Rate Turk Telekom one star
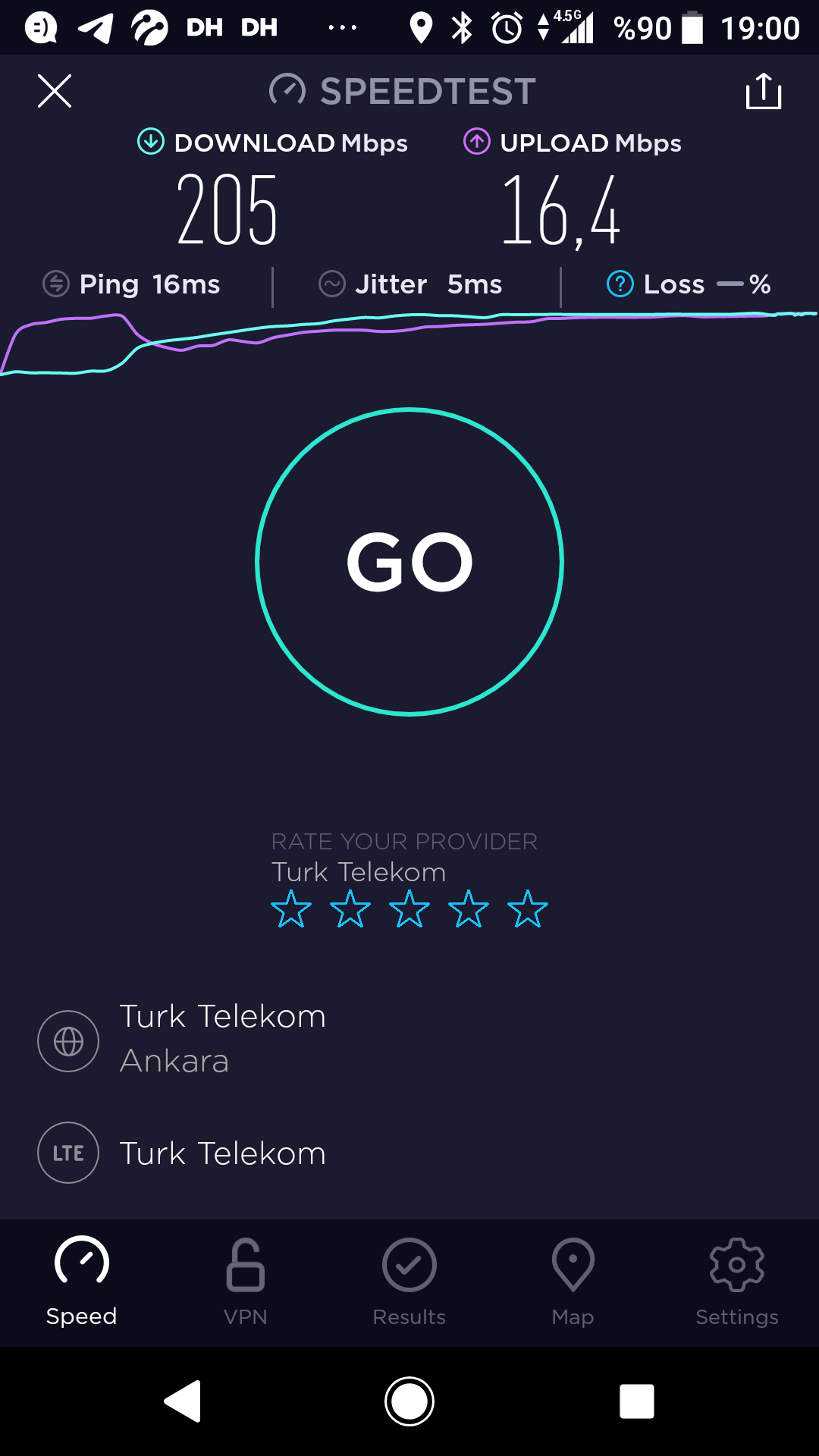This screenshot has width=819, height=1456. [291, 909]
